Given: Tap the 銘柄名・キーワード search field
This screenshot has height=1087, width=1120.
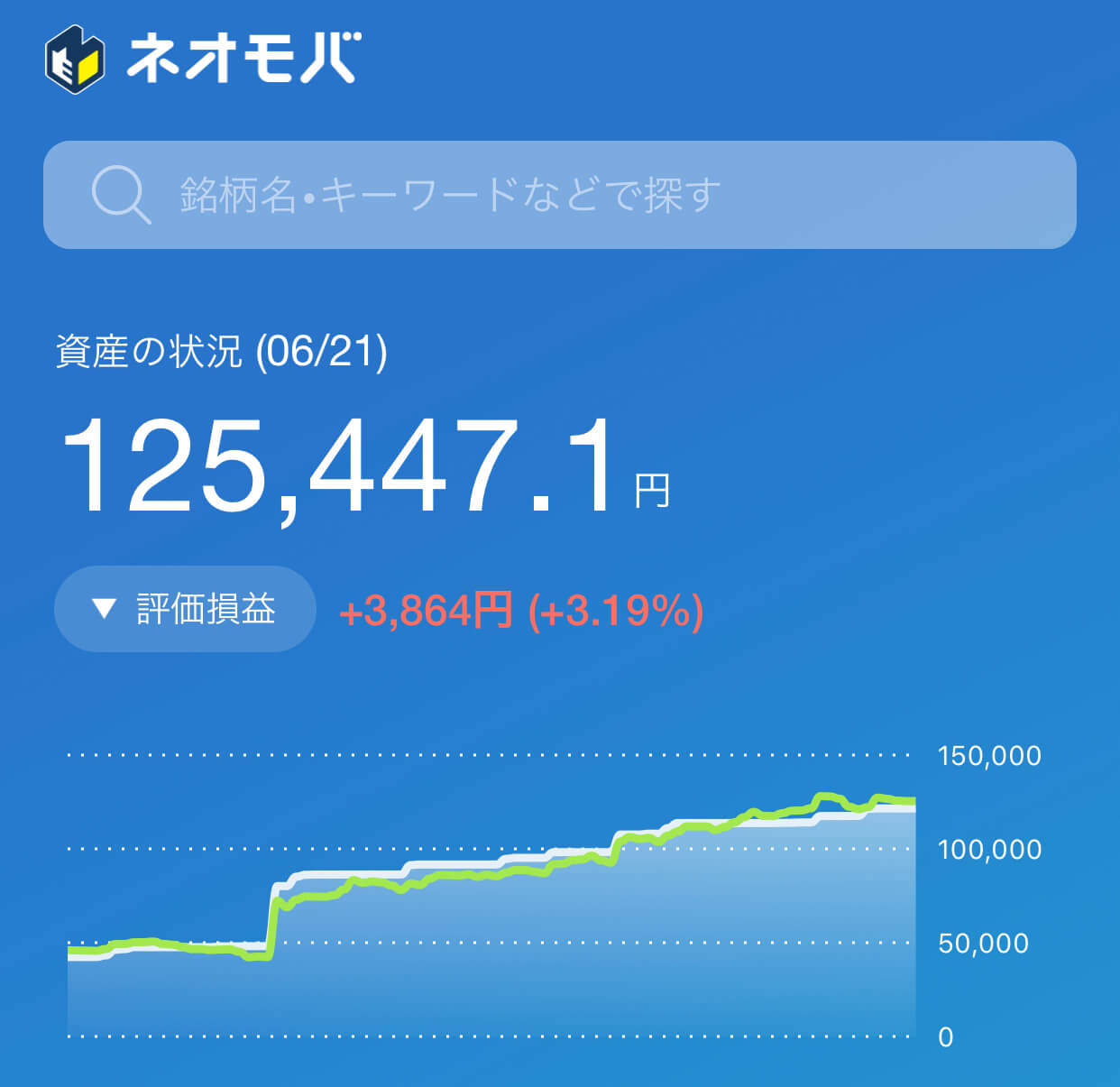Looking at the screenshot, I should pos(559,195).
